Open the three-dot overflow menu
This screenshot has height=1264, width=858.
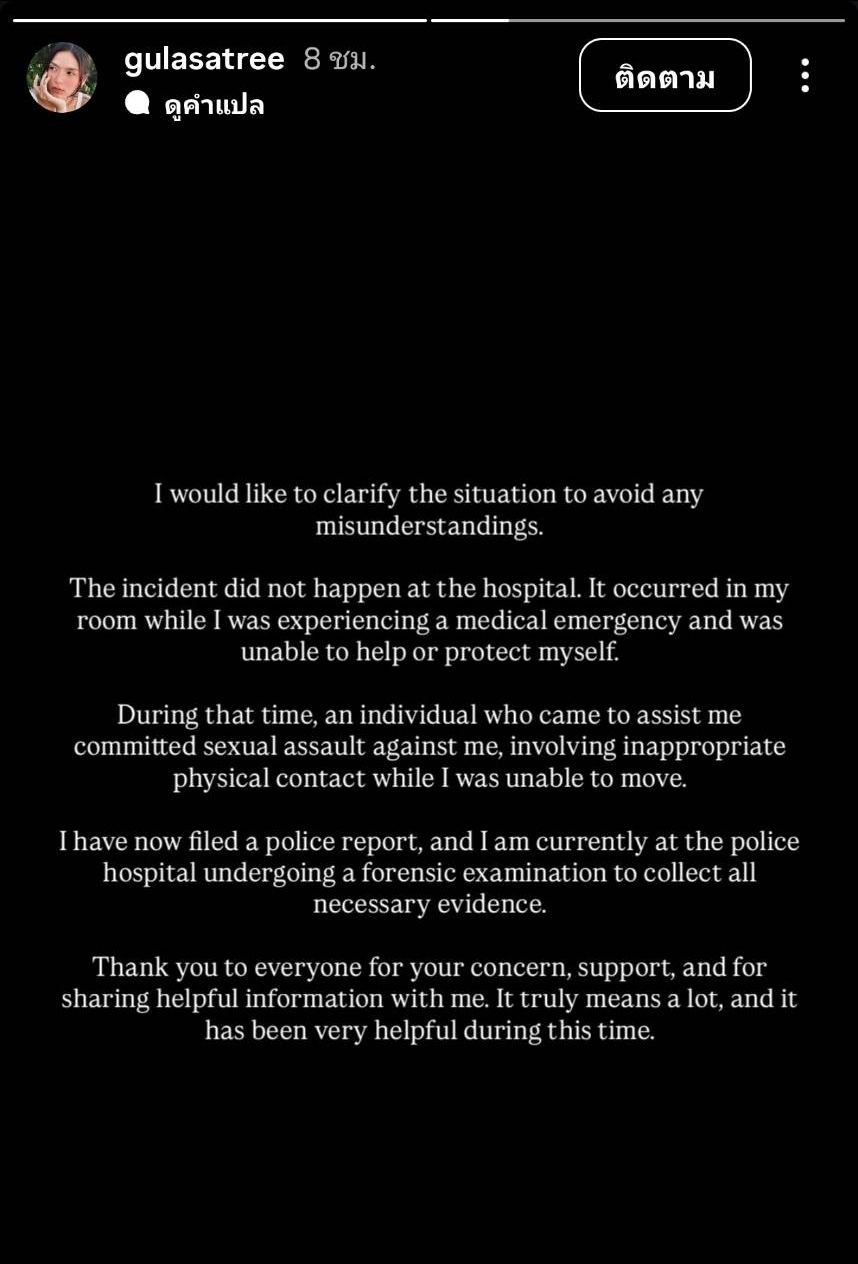click(x=804, y=76)
